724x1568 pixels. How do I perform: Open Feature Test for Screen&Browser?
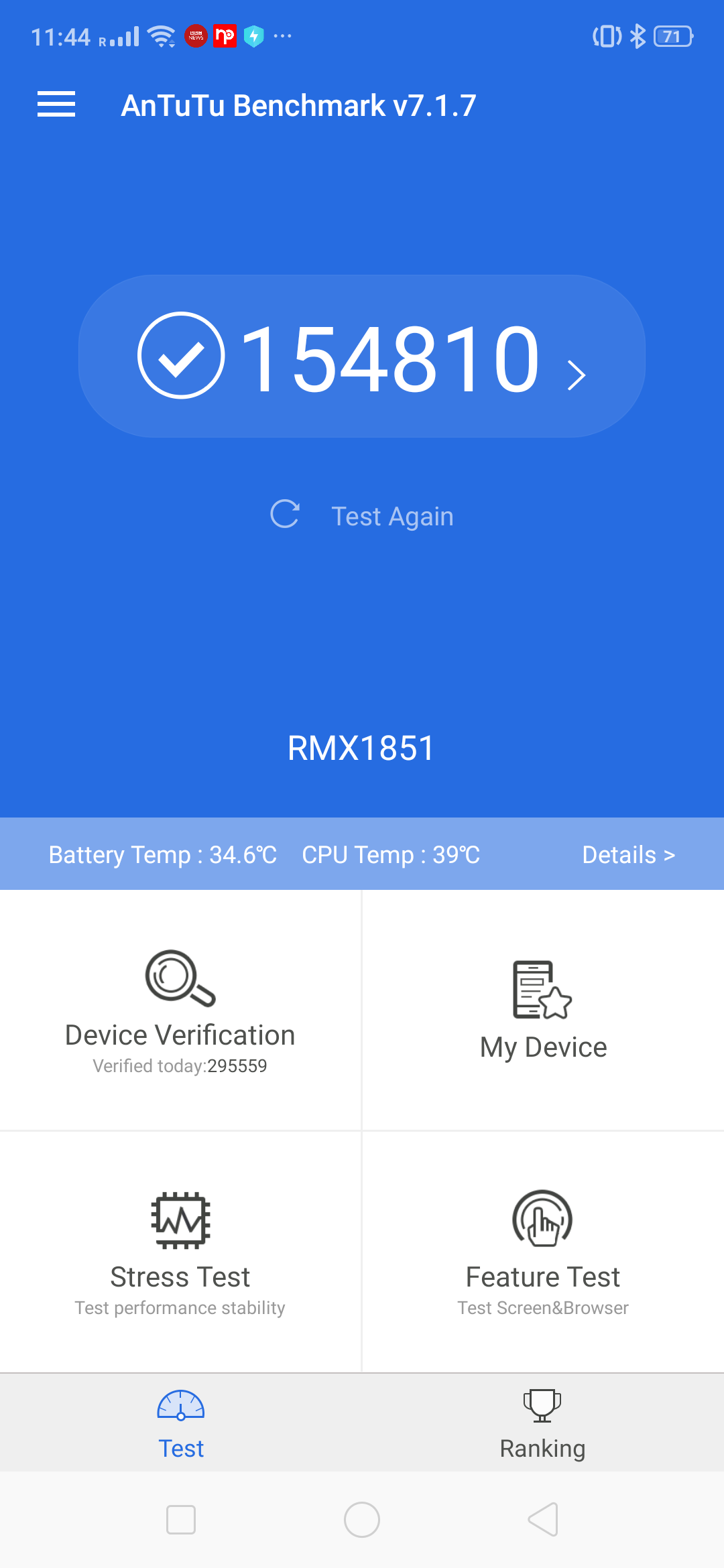click(x=543, y=1252)
